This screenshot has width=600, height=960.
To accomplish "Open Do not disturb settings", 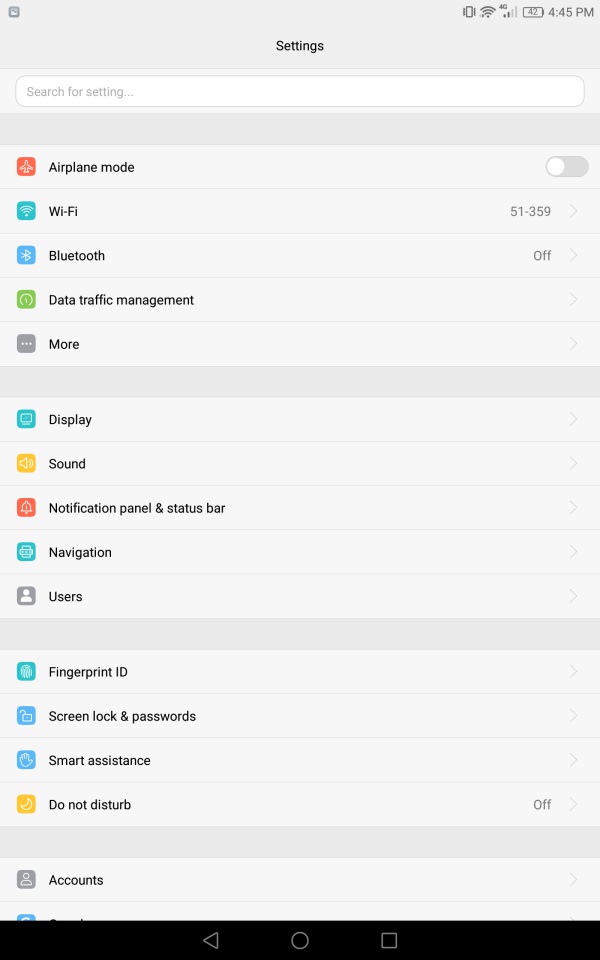I will tap(300, 804).
